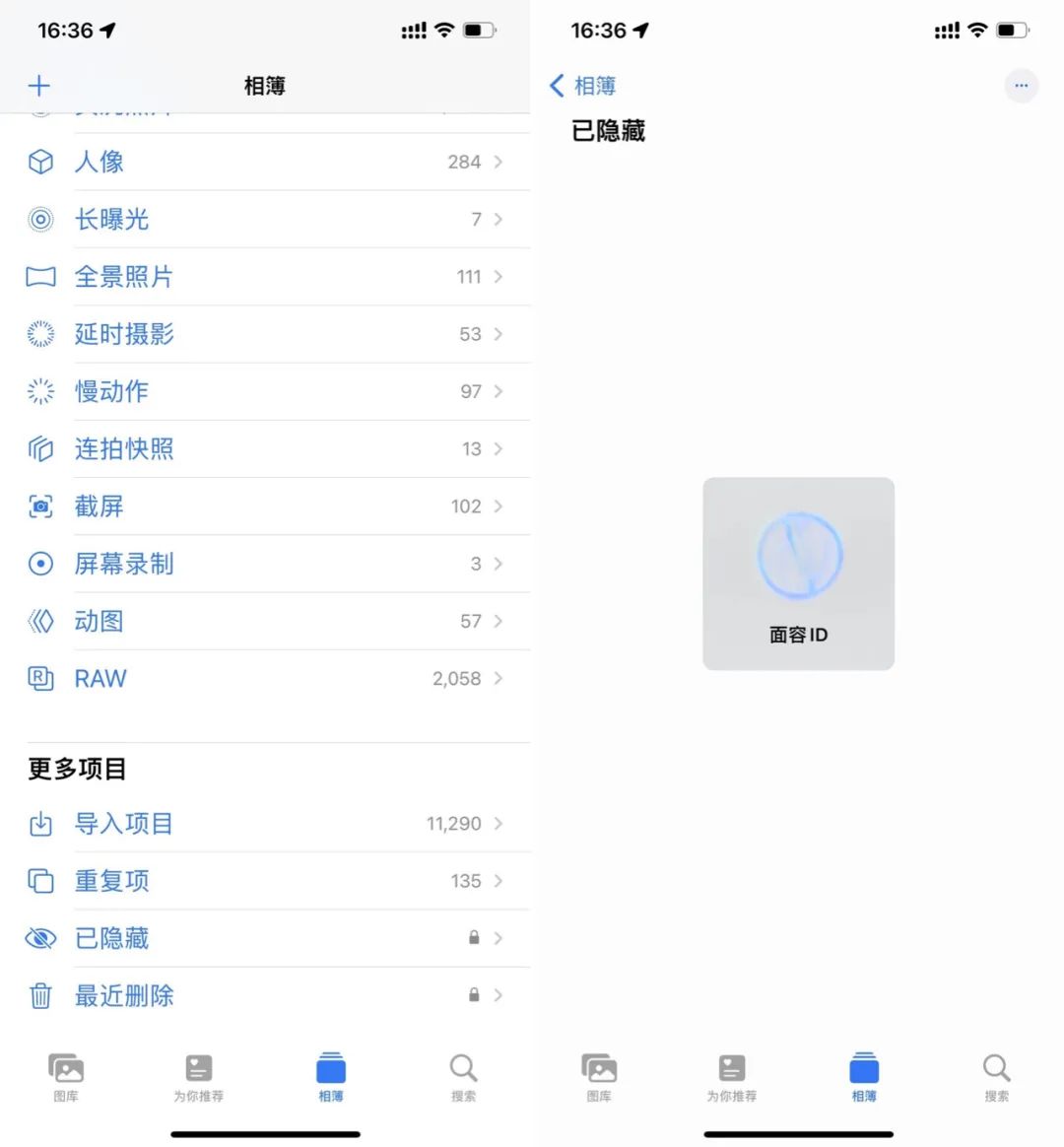Open 全景照片 panoramas
The width and height of the screenshot is (1064, 1147).
pos(264,277)
